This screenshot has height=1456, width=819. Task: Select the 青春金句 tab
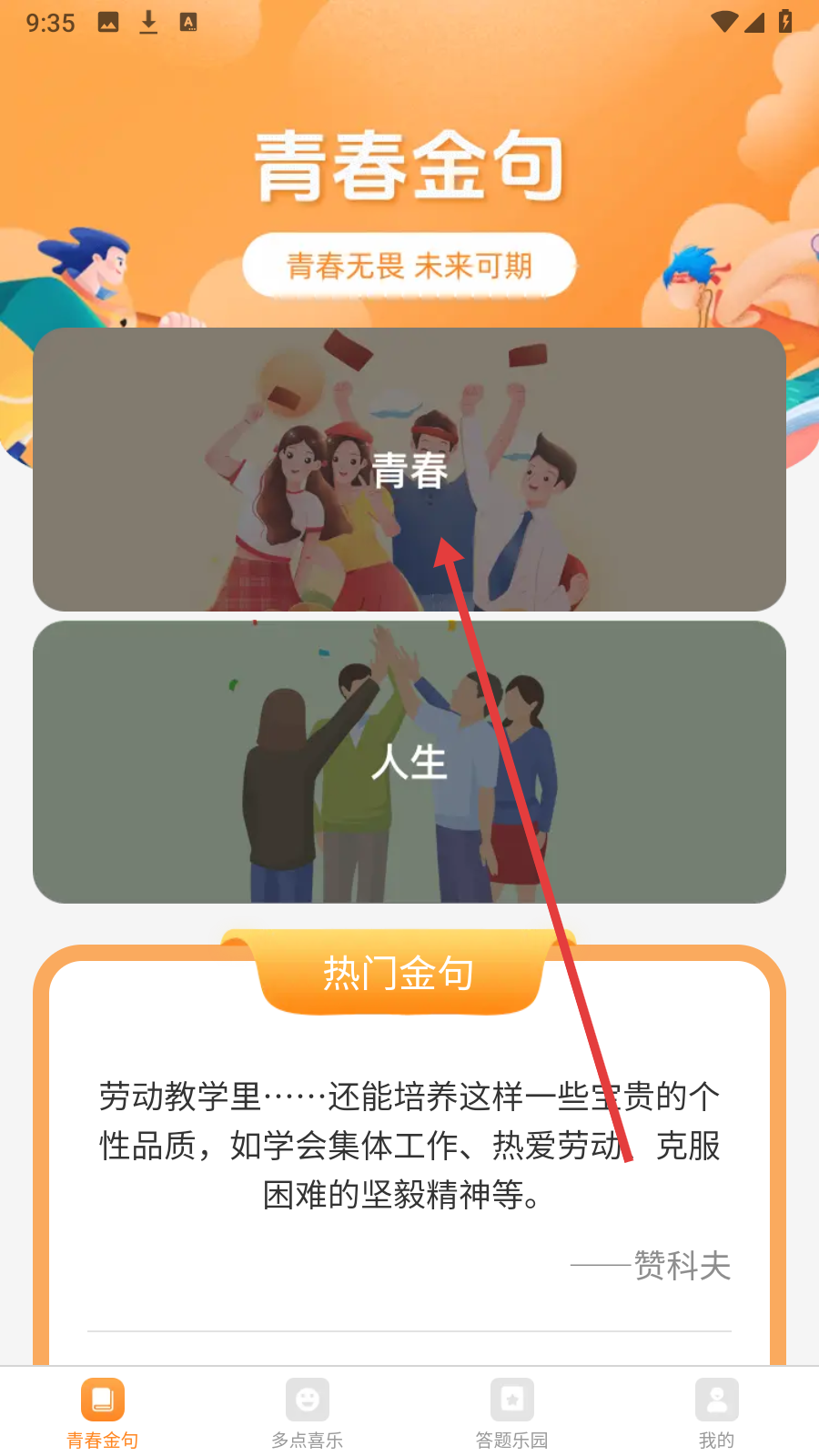103,1412
